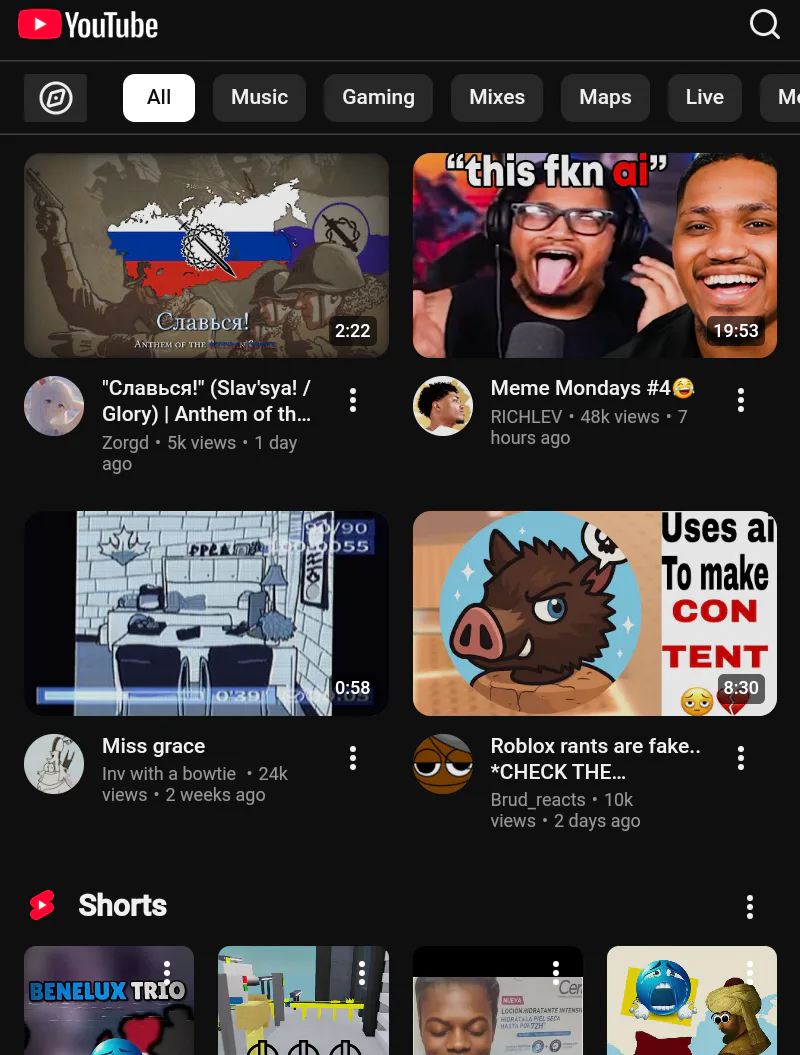The width and height of the screenshot is (800, 1055).
Task: Open the Roblox rants are fake video
Action: (x=594, y=613)
